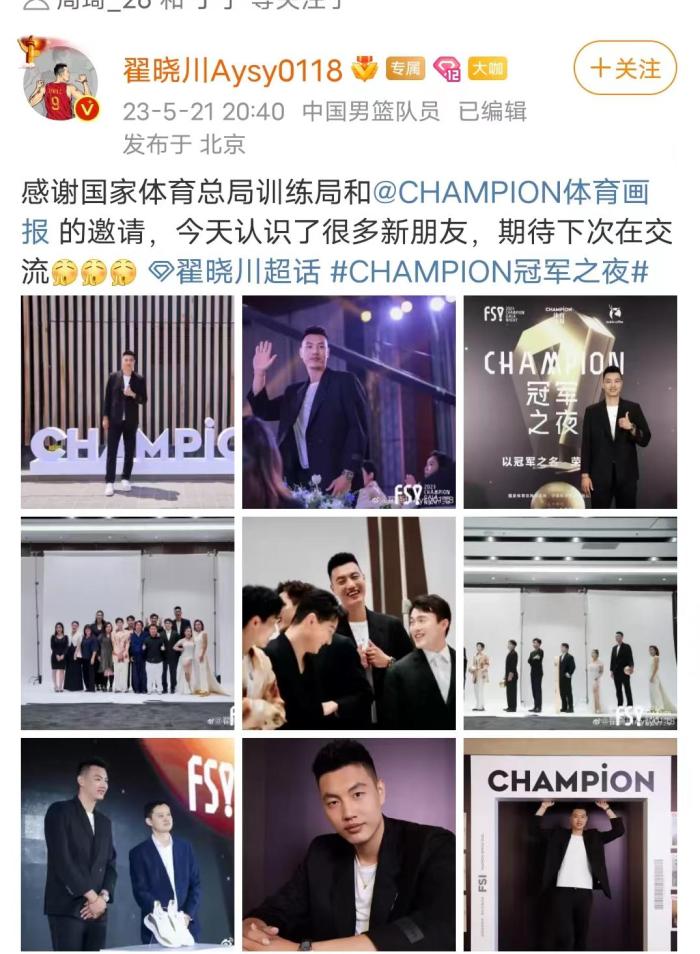View photo under the CHAMPION door frame
The height and width of the screenshot is (954, 700).
pyautogui.click(x=570, y=845)
